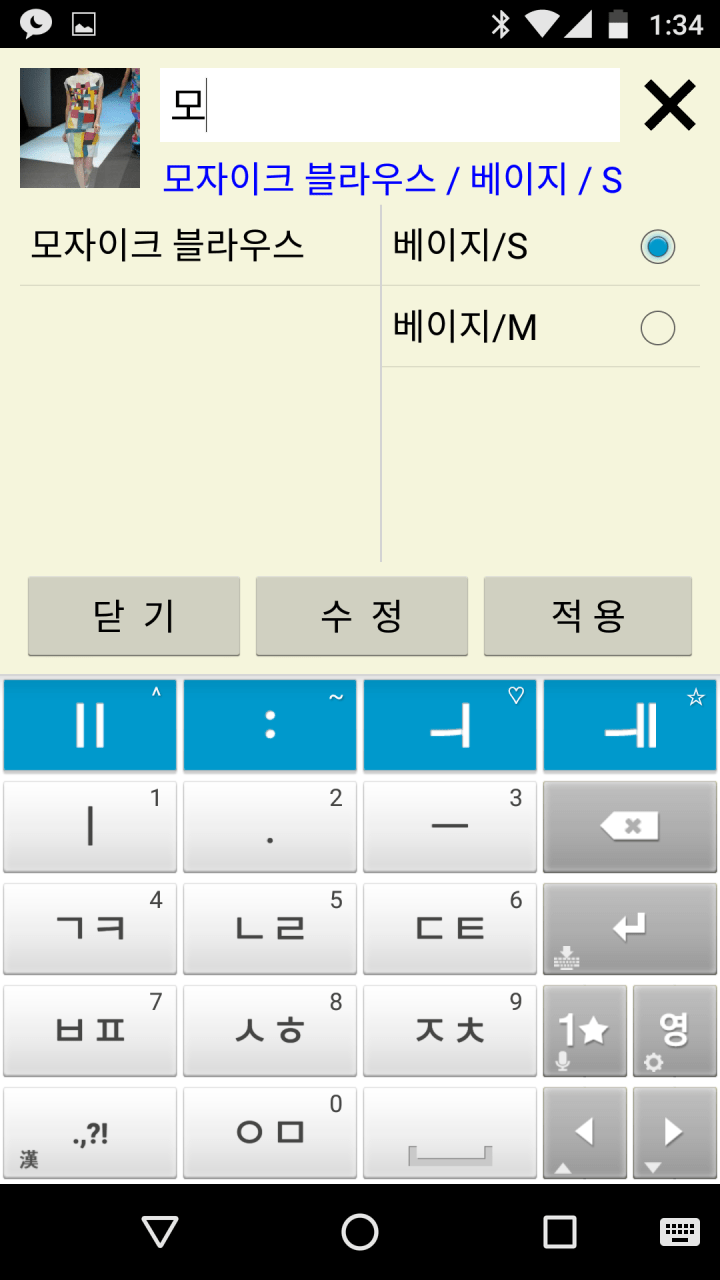720x1280 pixels.
Task: Tap the space bar key
Action: click(450, 1133)
